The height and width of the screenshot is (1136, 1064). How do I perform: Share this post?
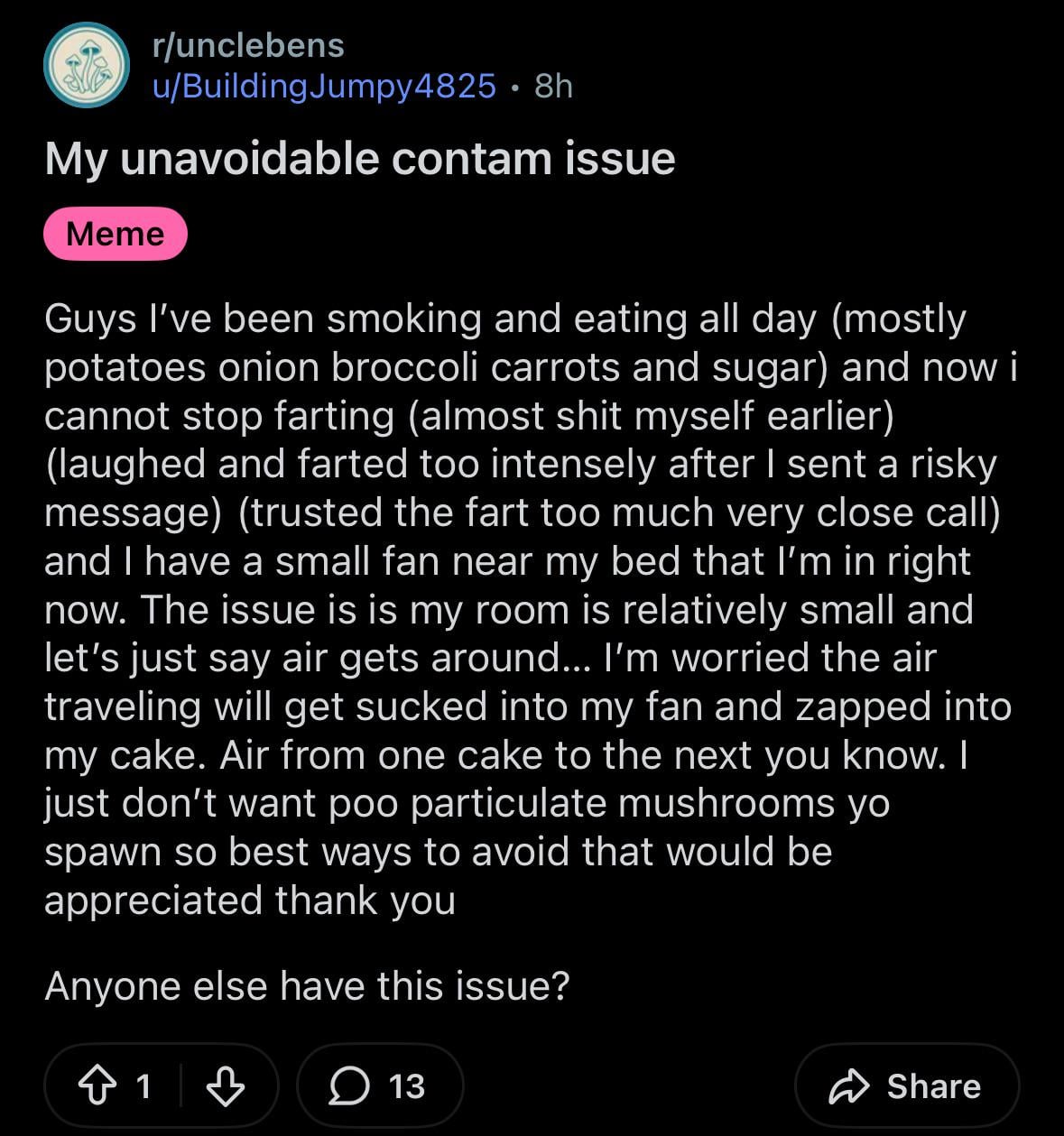coord(906,1086)
